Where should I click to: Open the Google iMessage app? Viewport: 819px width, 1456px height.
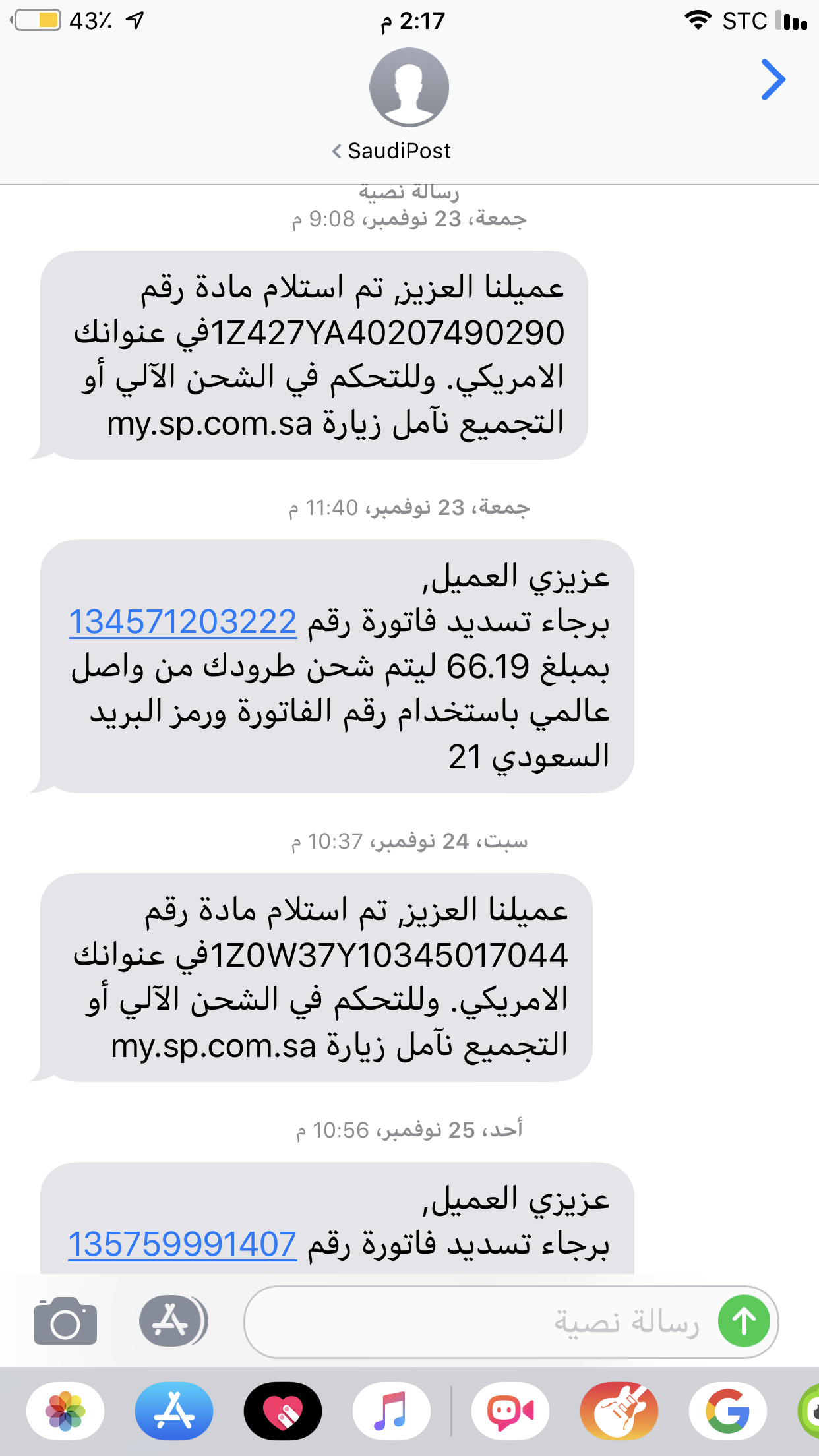[x=728, y=1411]
